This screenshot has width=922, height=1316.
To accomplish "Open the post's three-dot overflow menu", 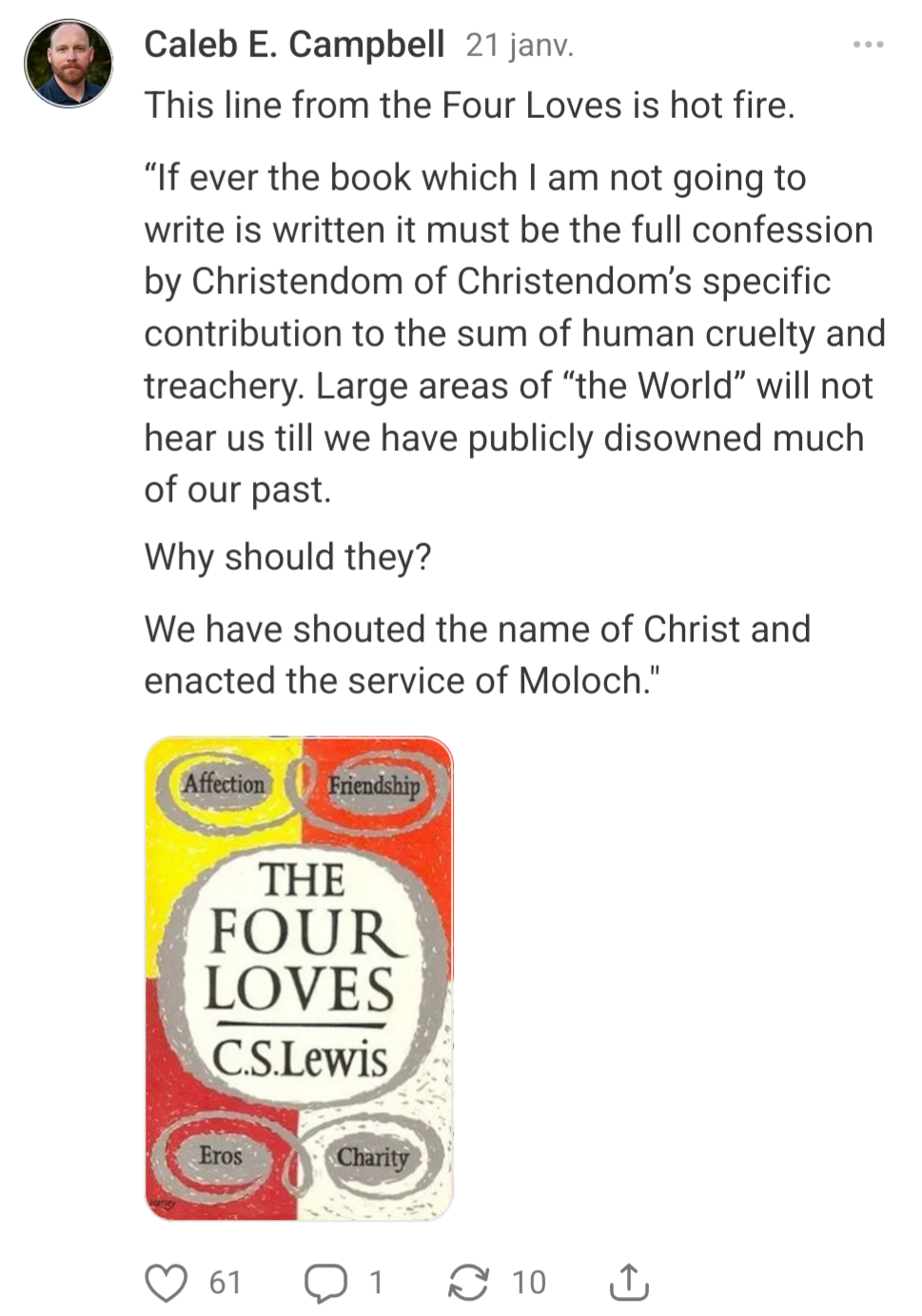I will (x=868, y=45).
